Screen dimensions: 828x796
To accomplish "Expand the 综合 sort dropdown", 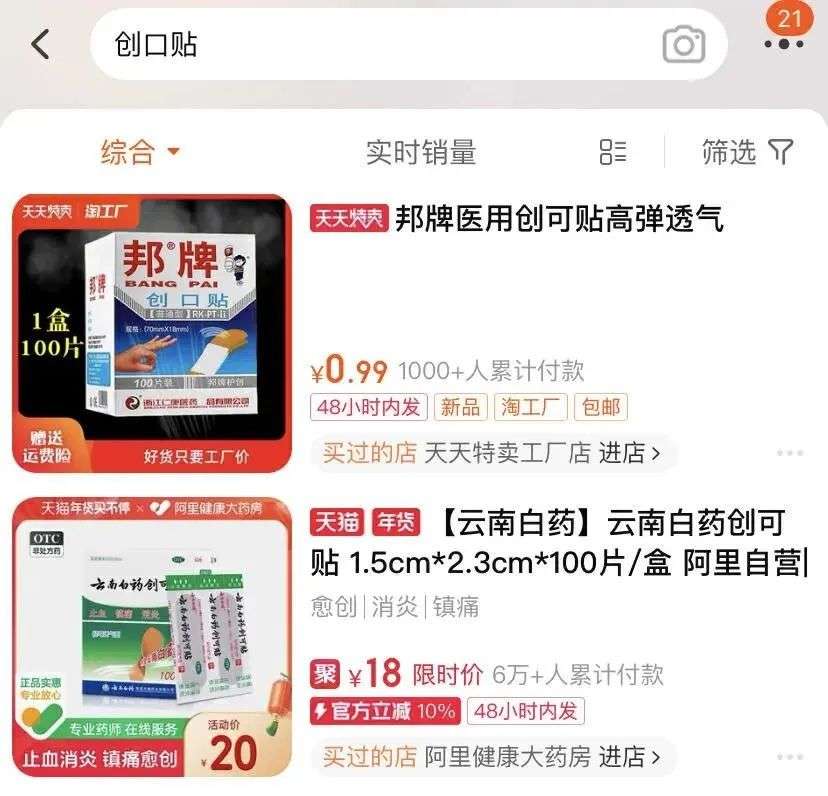I will [140, 152].
